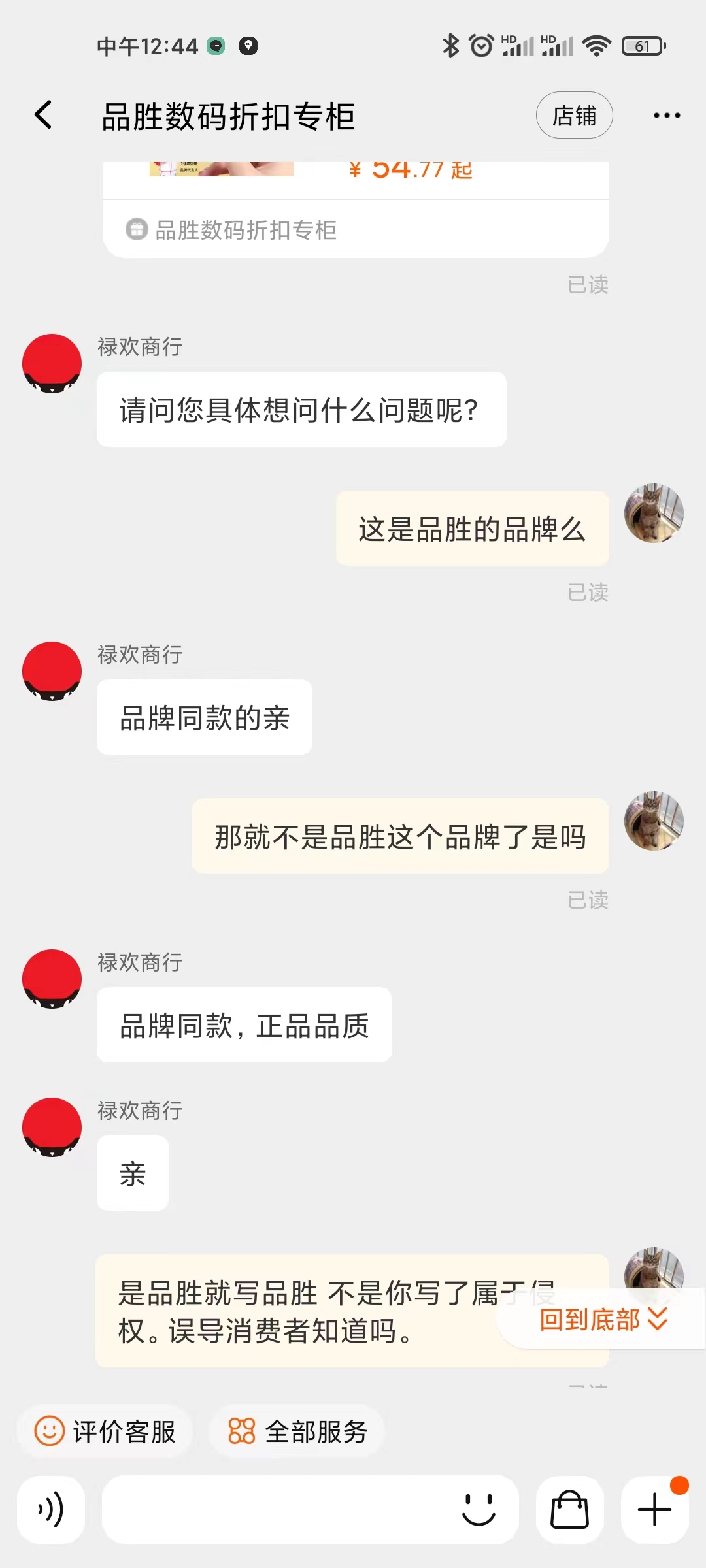
Task: Open the voice message icon
Action: (x=51, y=1511)
